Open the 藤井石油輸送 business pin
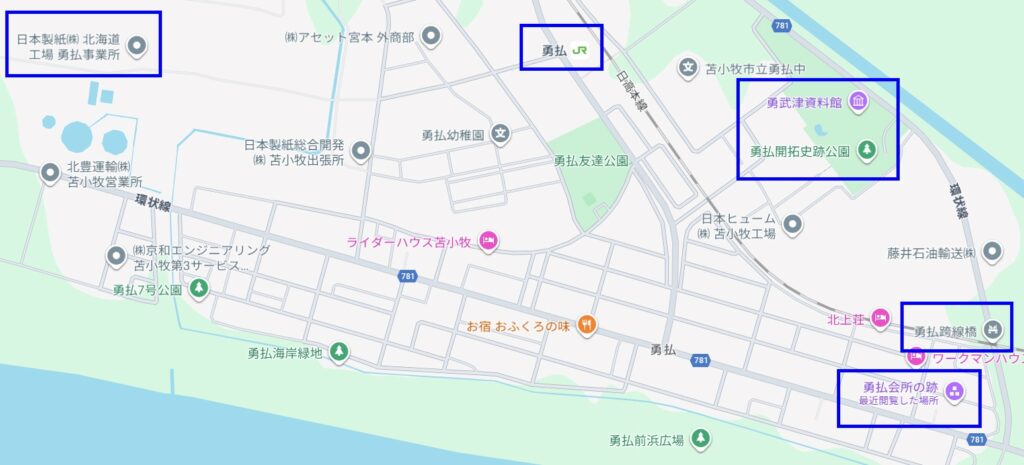Viewport: 1024px width, 465px height. tap(992, 252)
